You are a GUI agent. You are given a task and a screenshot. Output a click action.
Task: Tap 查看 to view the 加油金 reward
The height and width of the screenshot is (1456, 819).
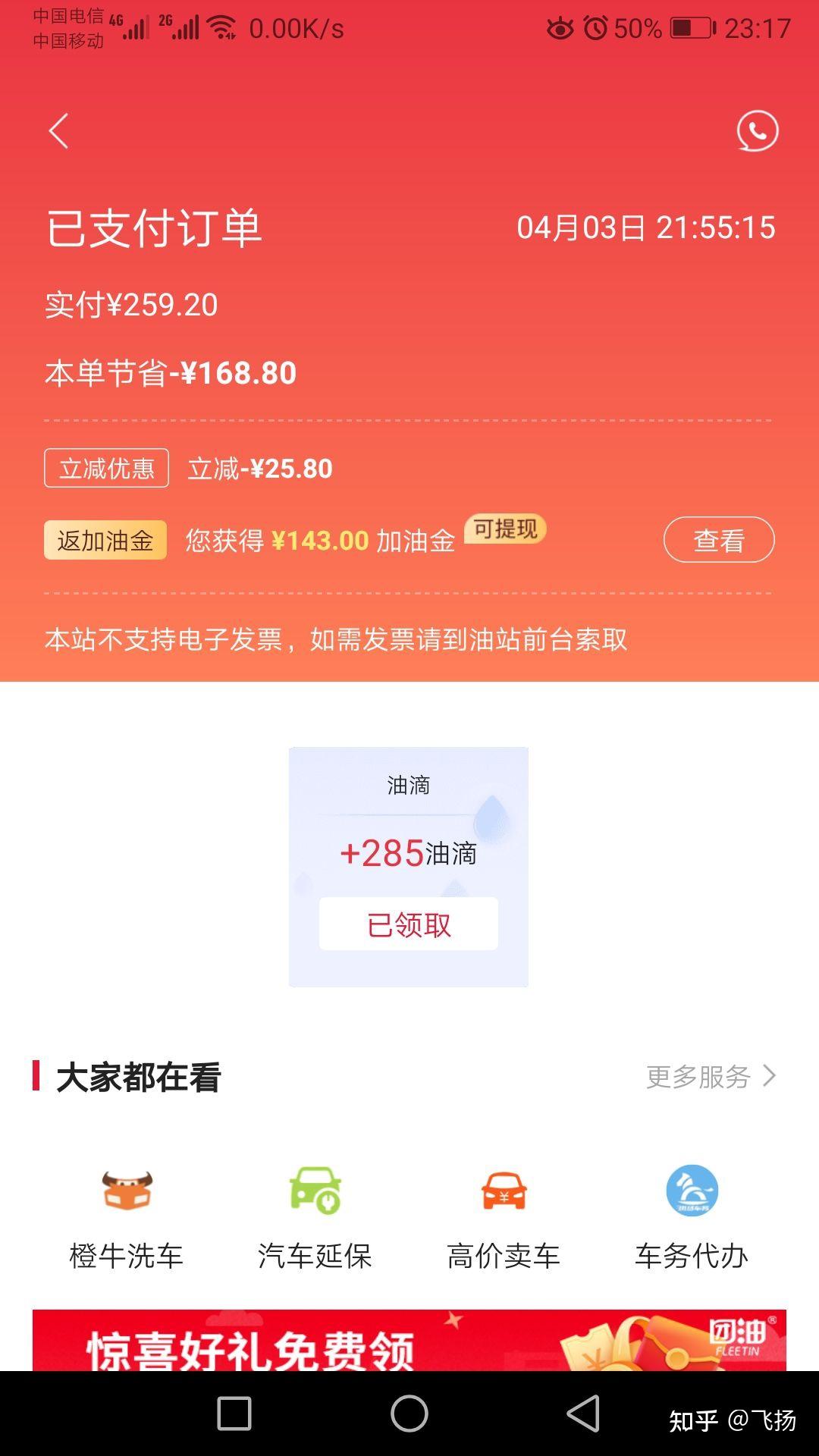[718, 540]
